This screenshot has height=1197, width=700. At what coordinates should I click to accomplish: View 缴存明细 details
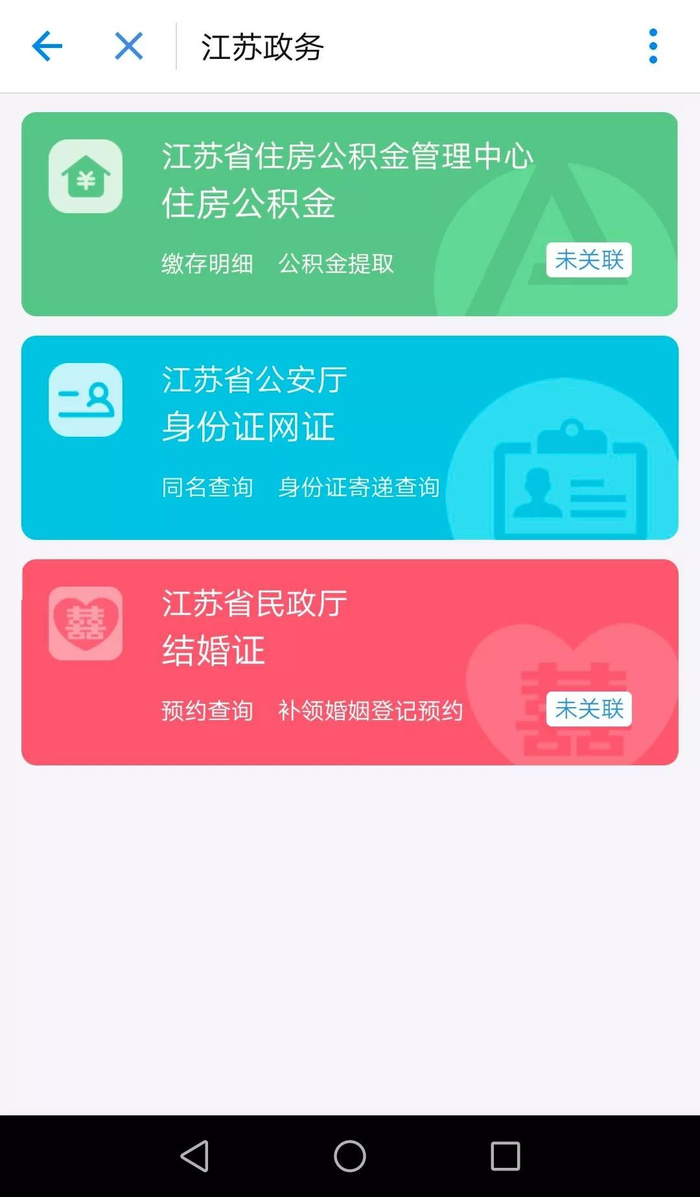tap(207, 264)
